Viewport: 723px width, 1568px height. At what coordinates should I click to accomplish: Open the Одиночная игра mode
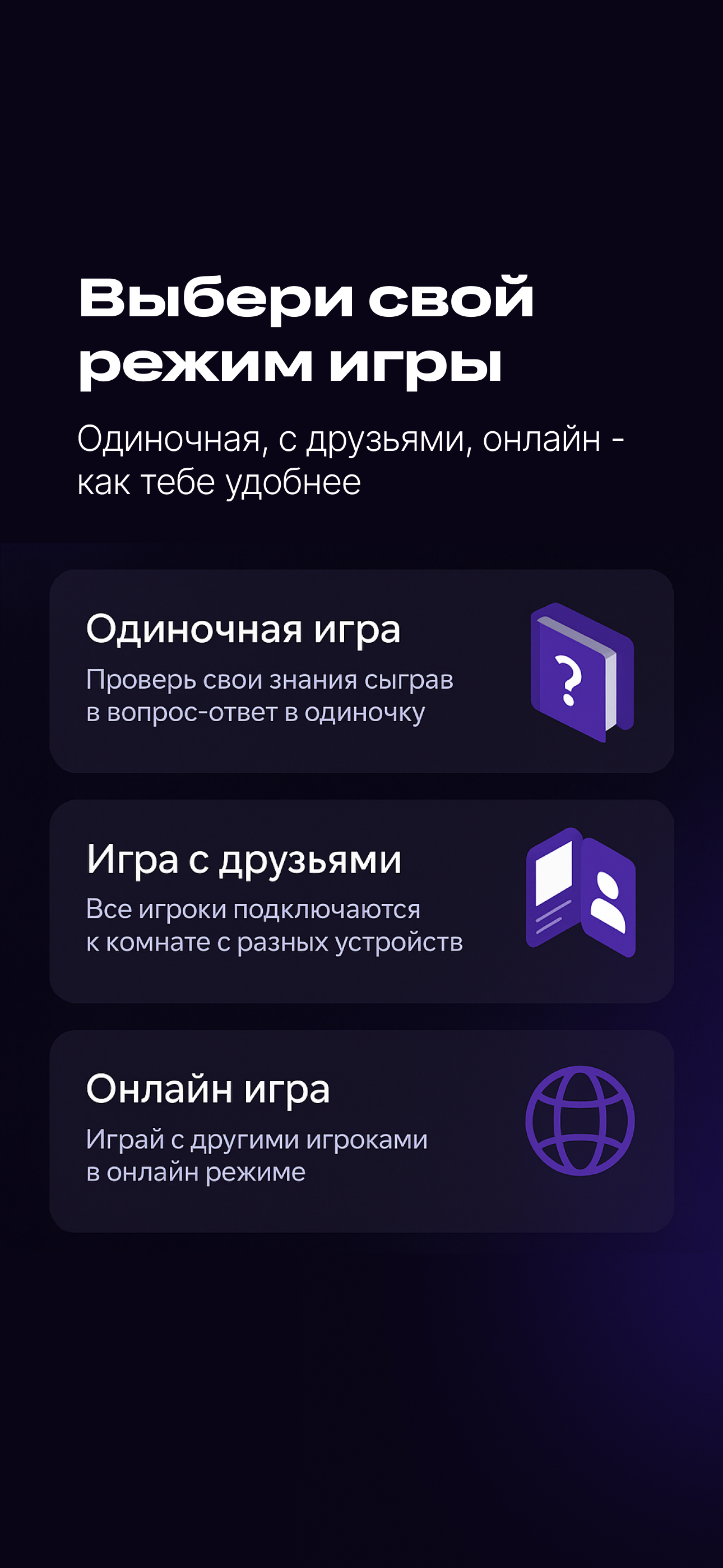point(361,676)
